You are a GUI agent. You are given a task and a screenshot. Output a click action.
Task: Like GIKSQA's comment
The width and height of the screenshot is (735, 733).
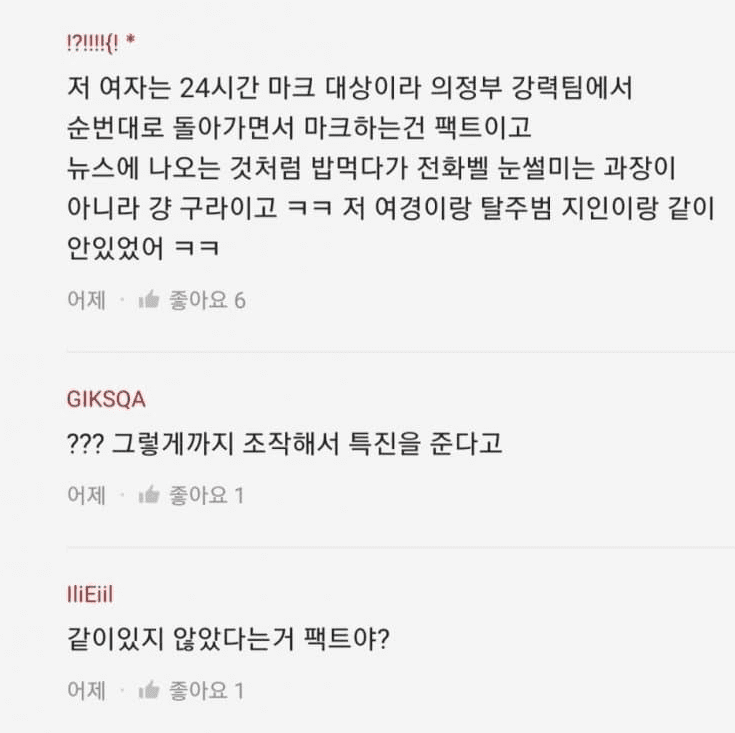pos(149,495)
